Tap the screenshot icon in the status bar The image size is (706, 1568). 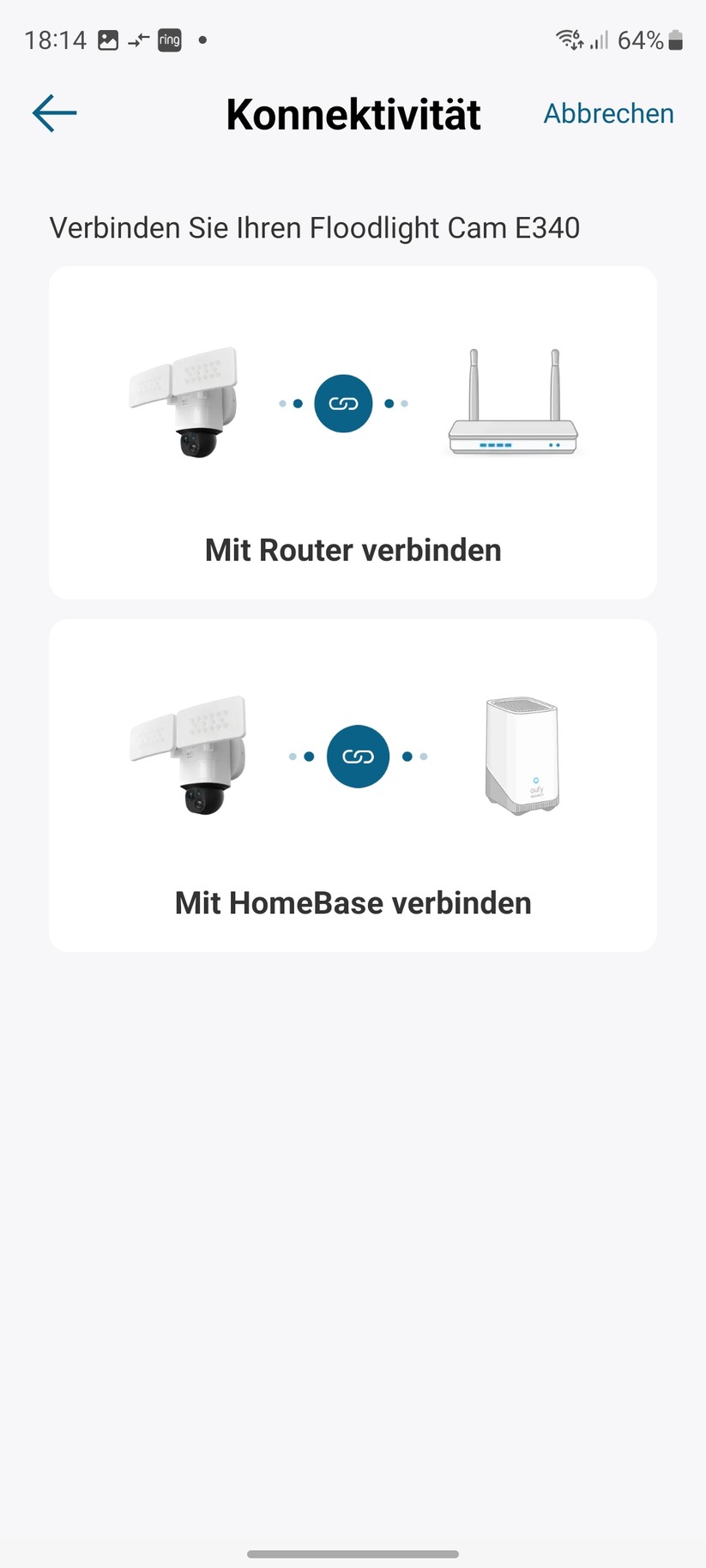coord(107,39)
